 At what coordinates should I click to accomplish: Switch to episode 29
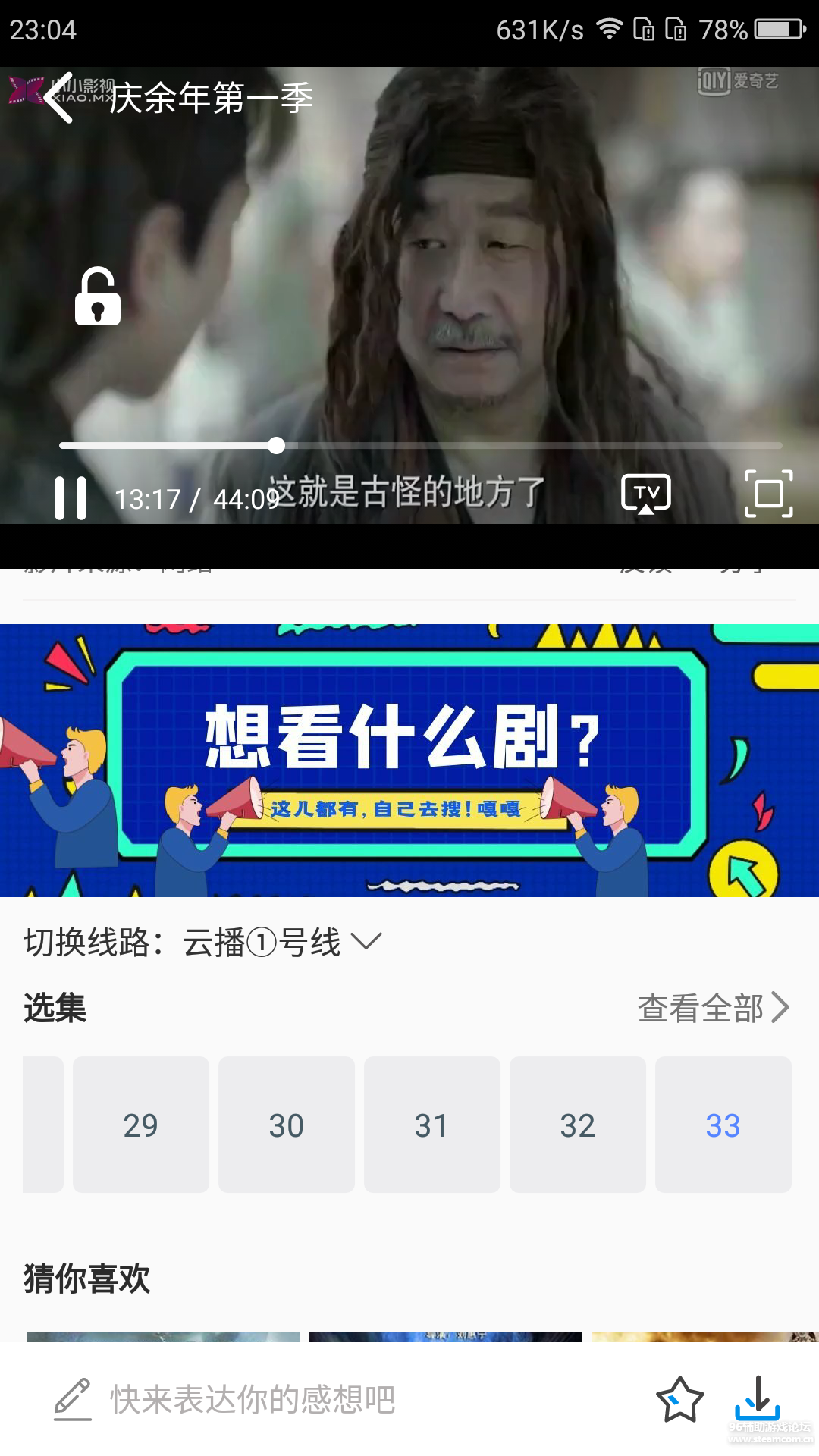click(140, 1124)
